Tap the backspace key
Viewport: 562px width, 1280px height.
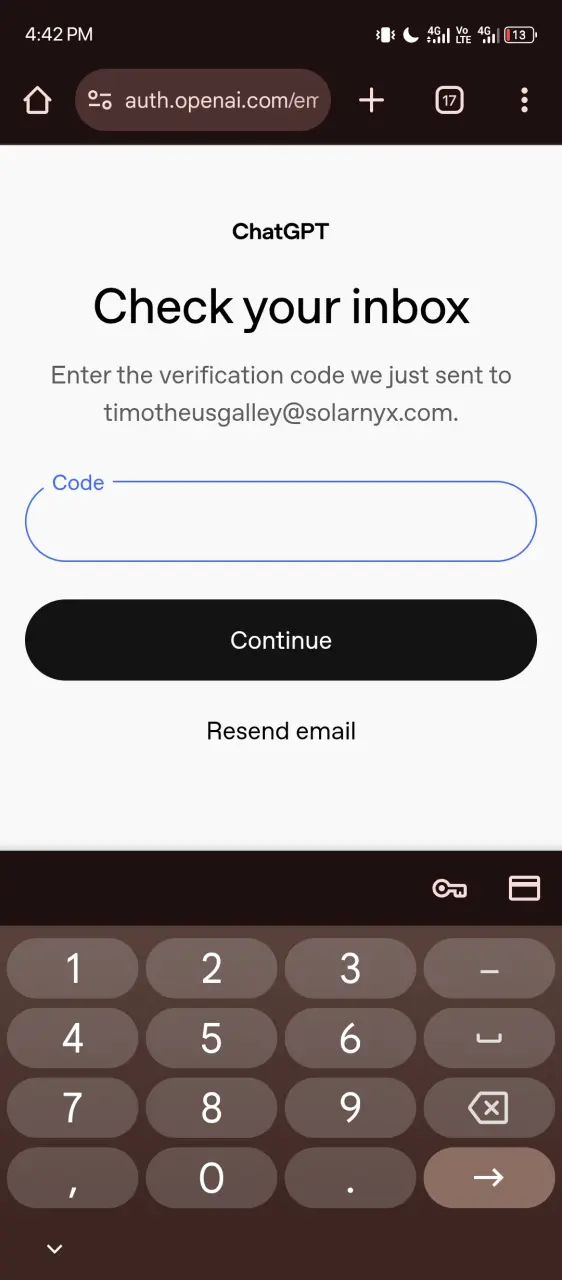coord(489,1108)
